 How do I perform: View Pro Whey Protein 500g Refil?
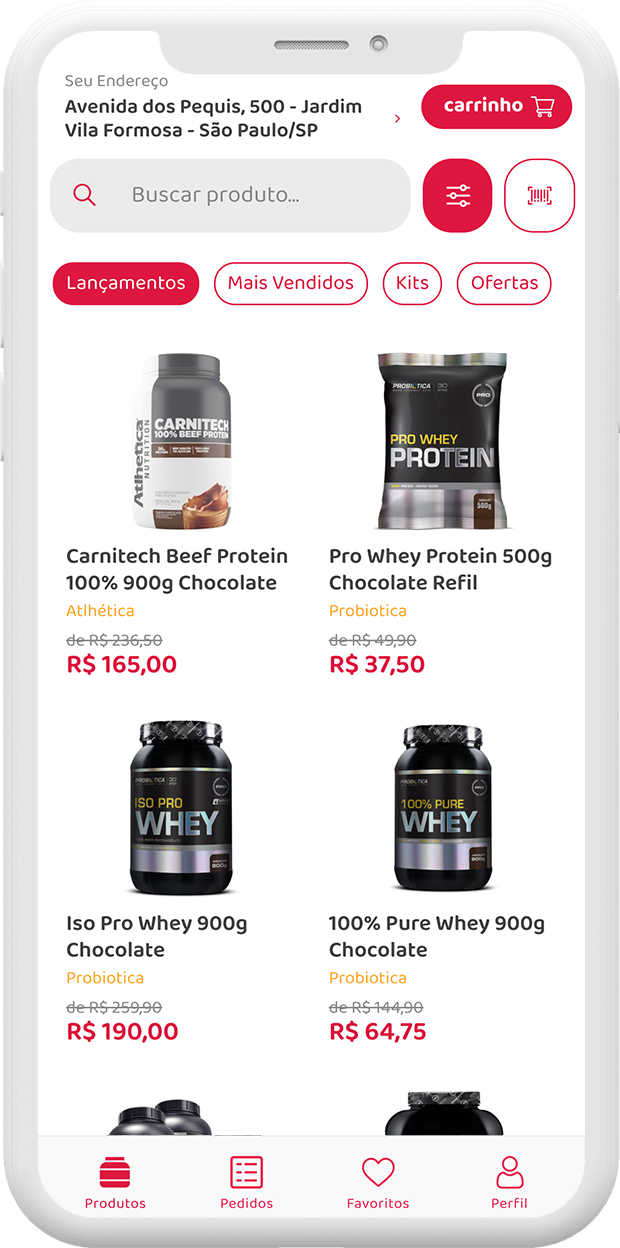[x=441, y=441]
